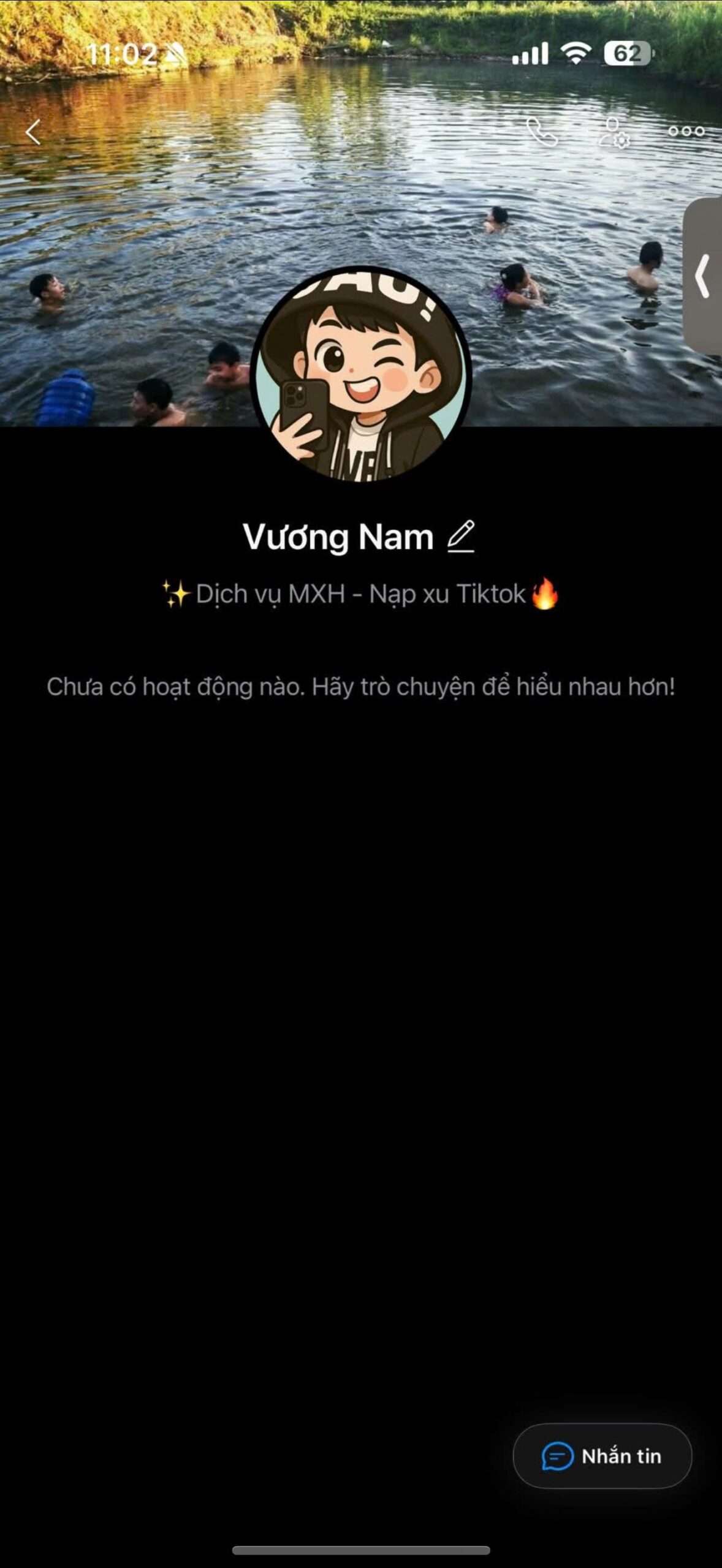Tap the Nhắn tin message button
The image size is (722, 1568).
[x=602, y=1456]
